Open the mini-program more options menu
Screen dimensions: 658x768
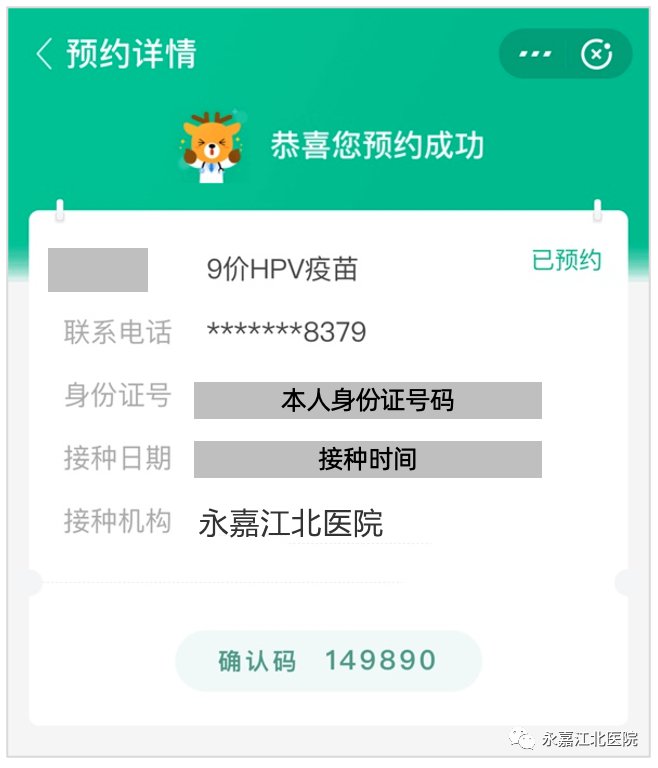coord(534,54)
